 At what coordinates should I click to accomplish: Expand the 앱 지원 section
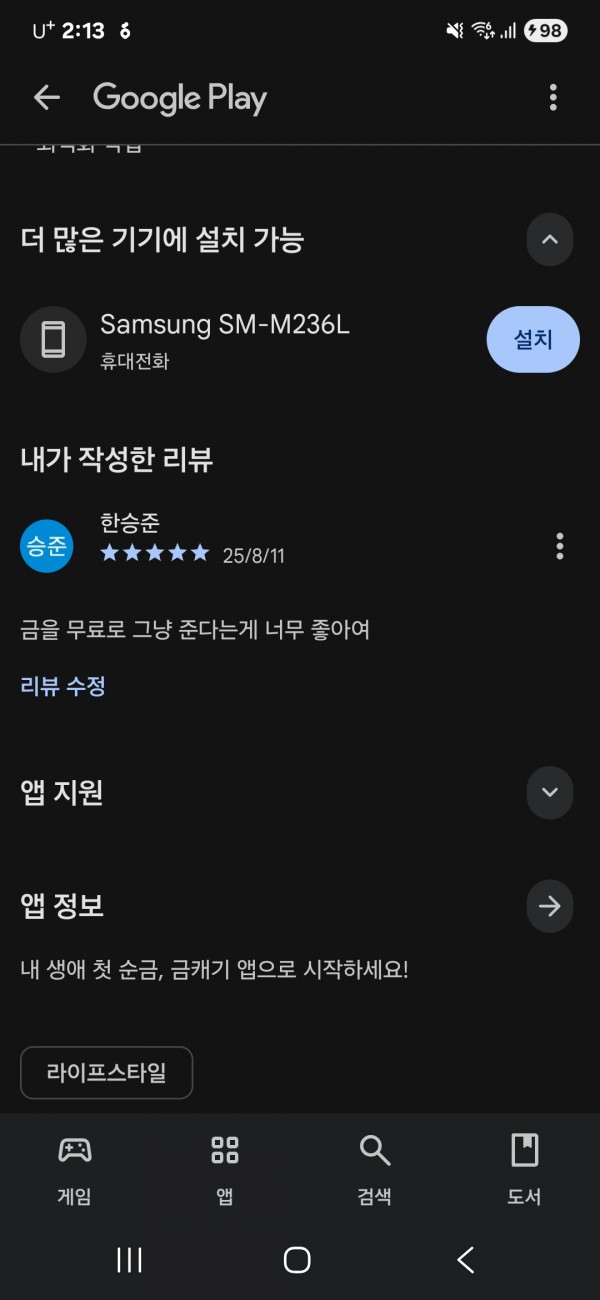point(550,792)
